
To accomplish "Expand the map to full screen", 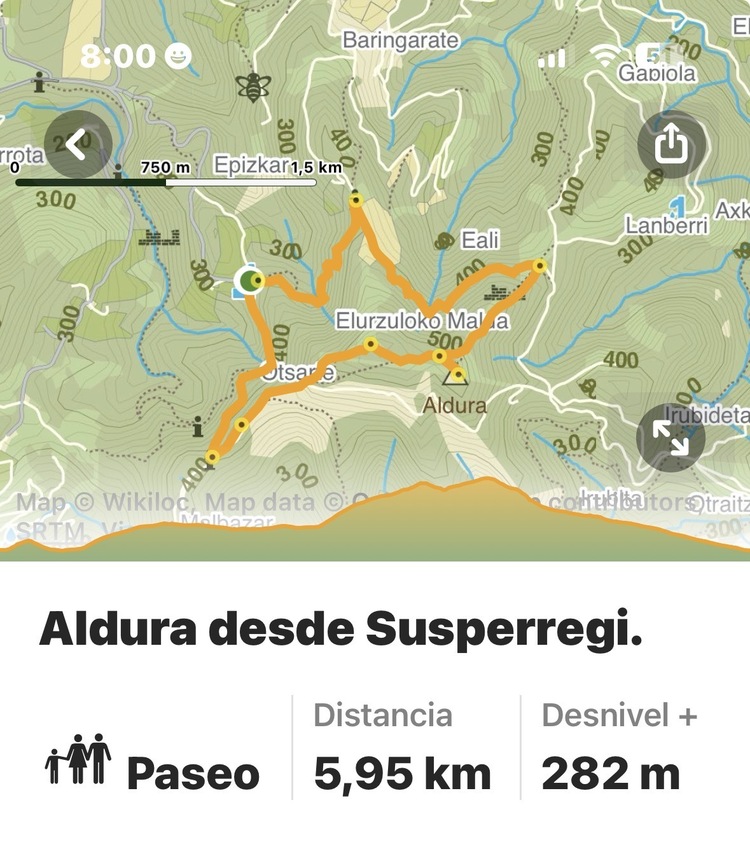I will click(671, 437).
